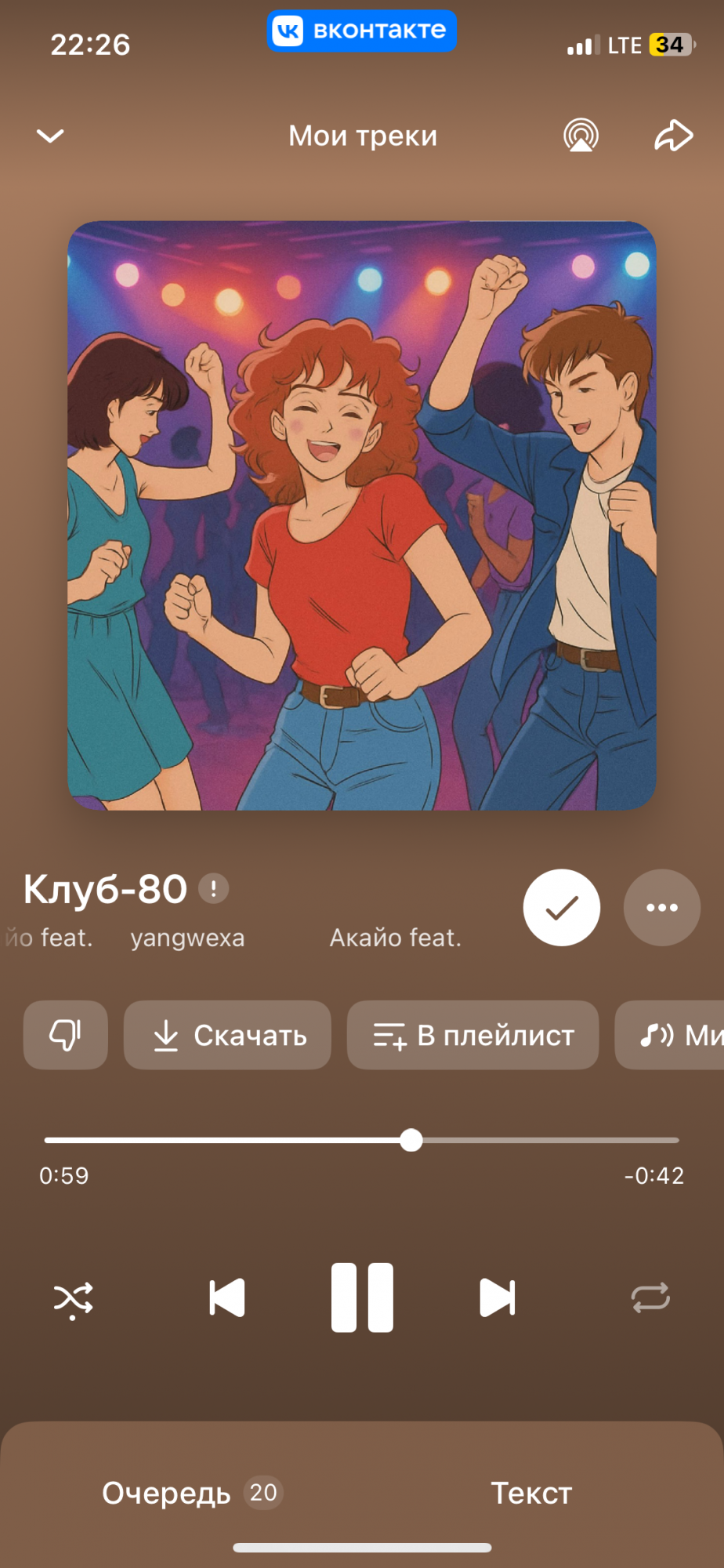Viewport: 724px width, 1568px height.
Task: Tap the playback progress bar to seek
Action: [x=548, y=1140]
